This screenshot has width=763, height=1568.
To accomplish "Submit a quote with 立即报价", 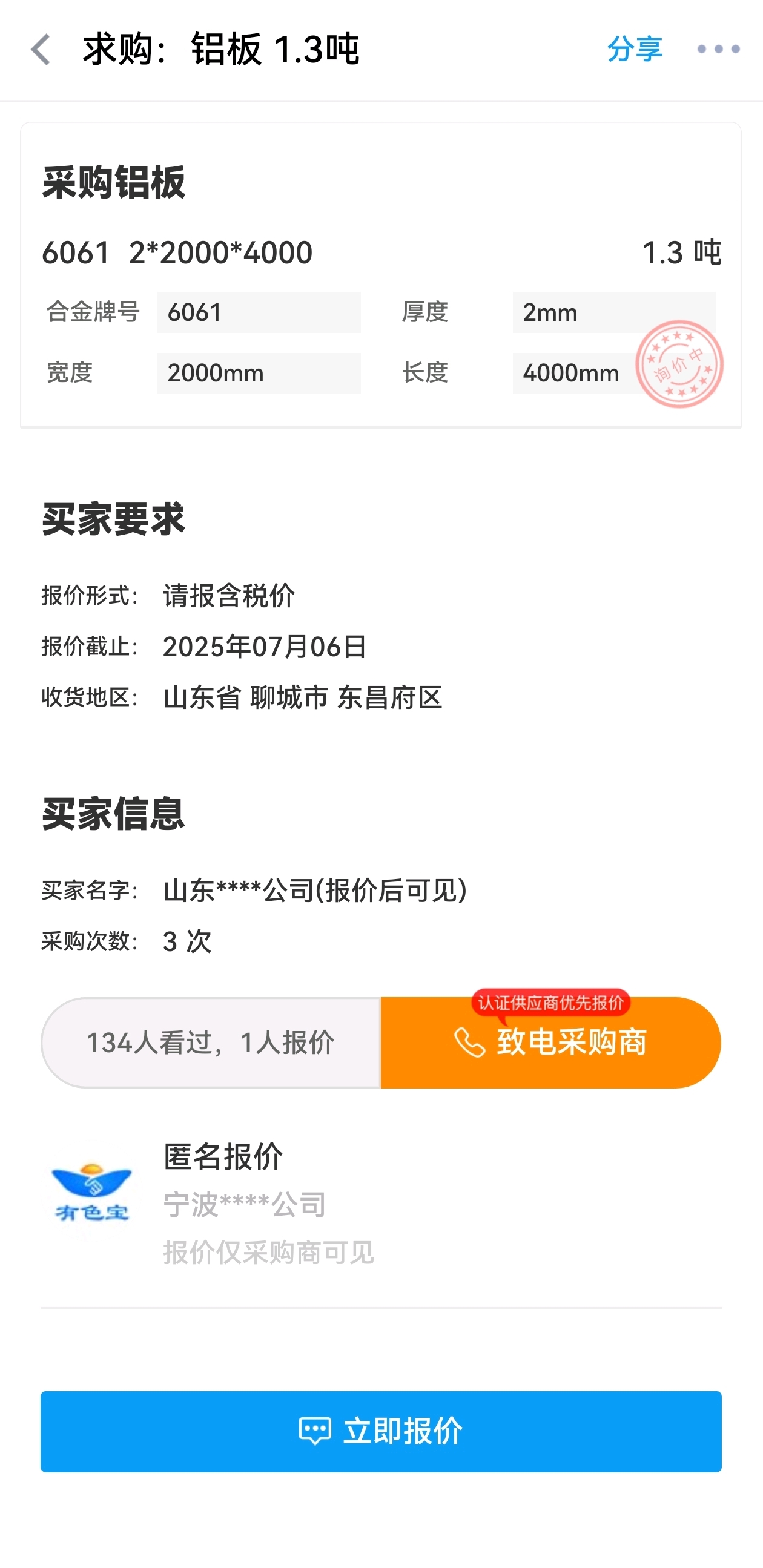I will 381,1431.
